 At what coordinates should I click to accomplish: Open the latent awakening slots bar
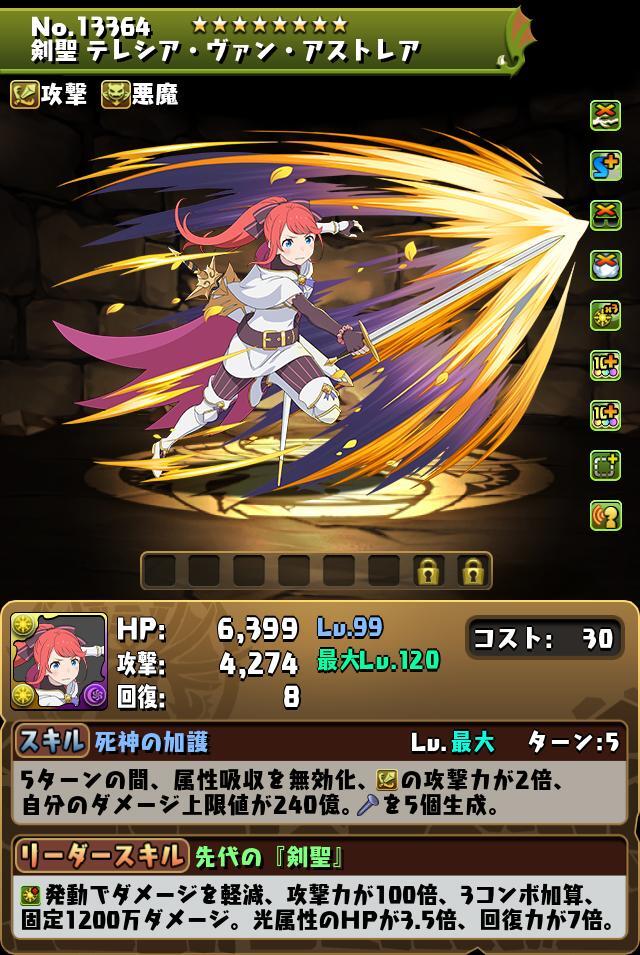pos(316,571)
